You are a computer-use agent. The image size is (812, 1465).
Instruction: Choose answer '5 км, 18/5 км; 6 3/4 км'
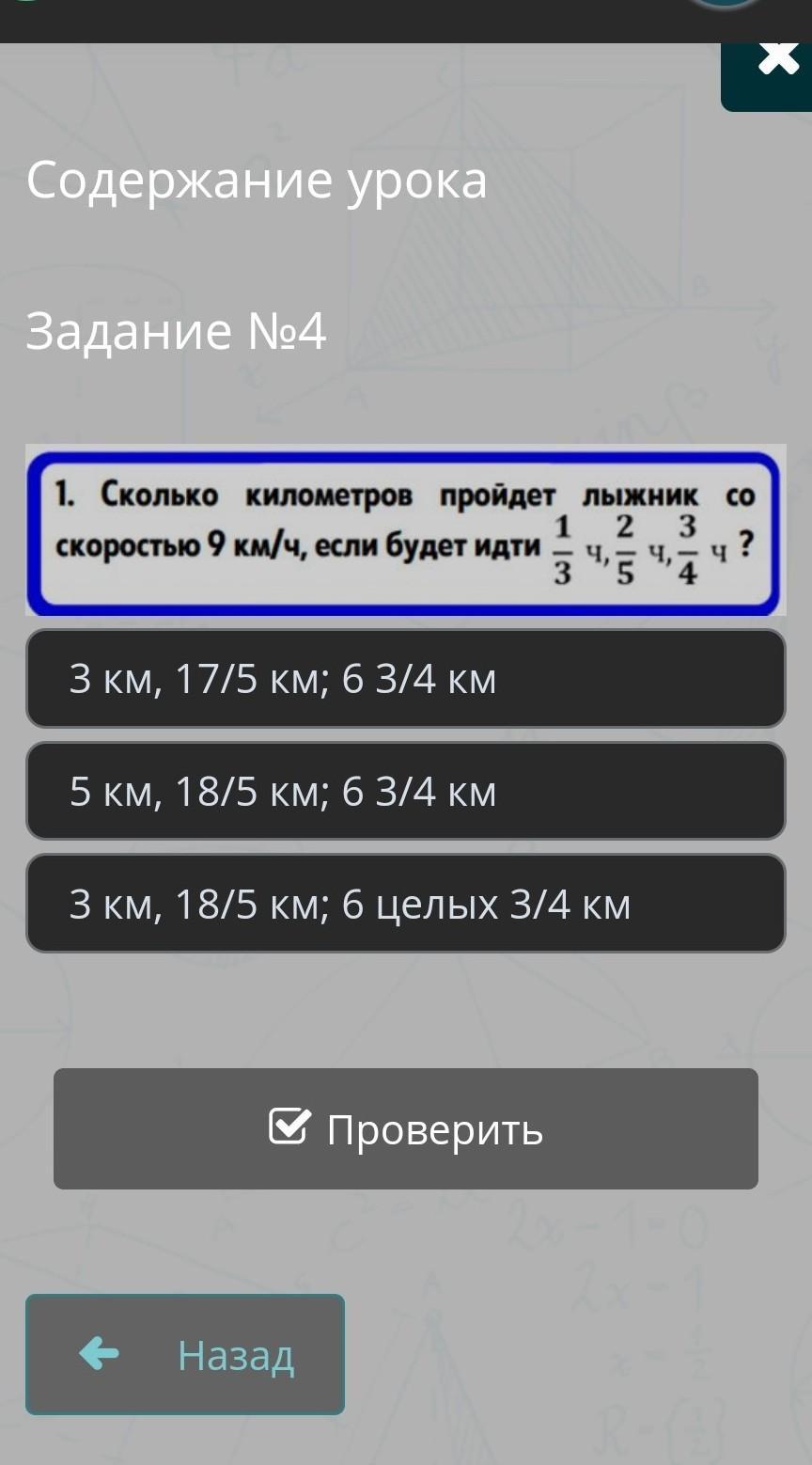click(x=406, y=791)
